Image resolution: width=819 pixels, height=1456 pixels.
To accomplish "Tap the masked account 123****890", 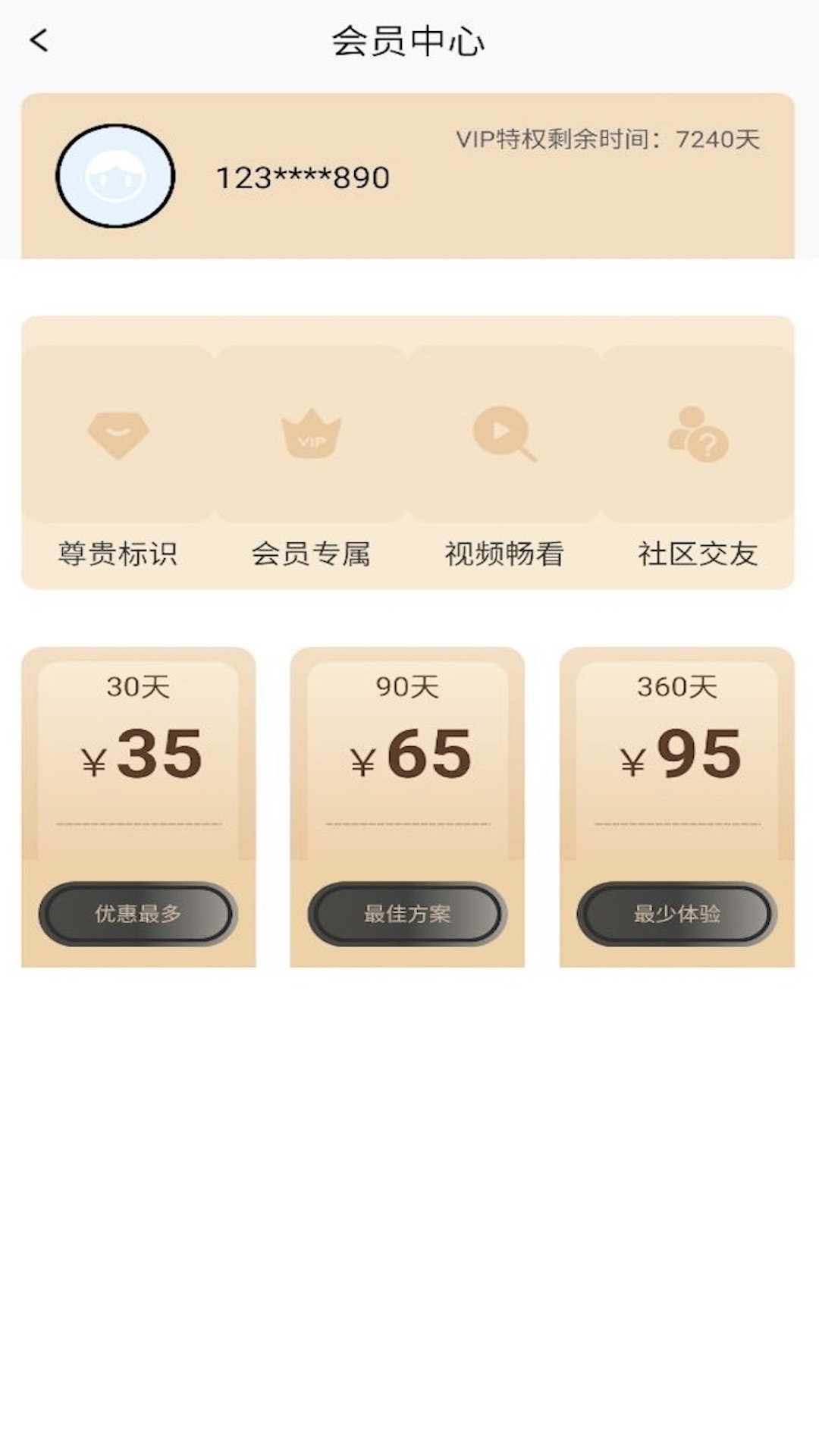I will pyautogui.click(x=300, y=179).
